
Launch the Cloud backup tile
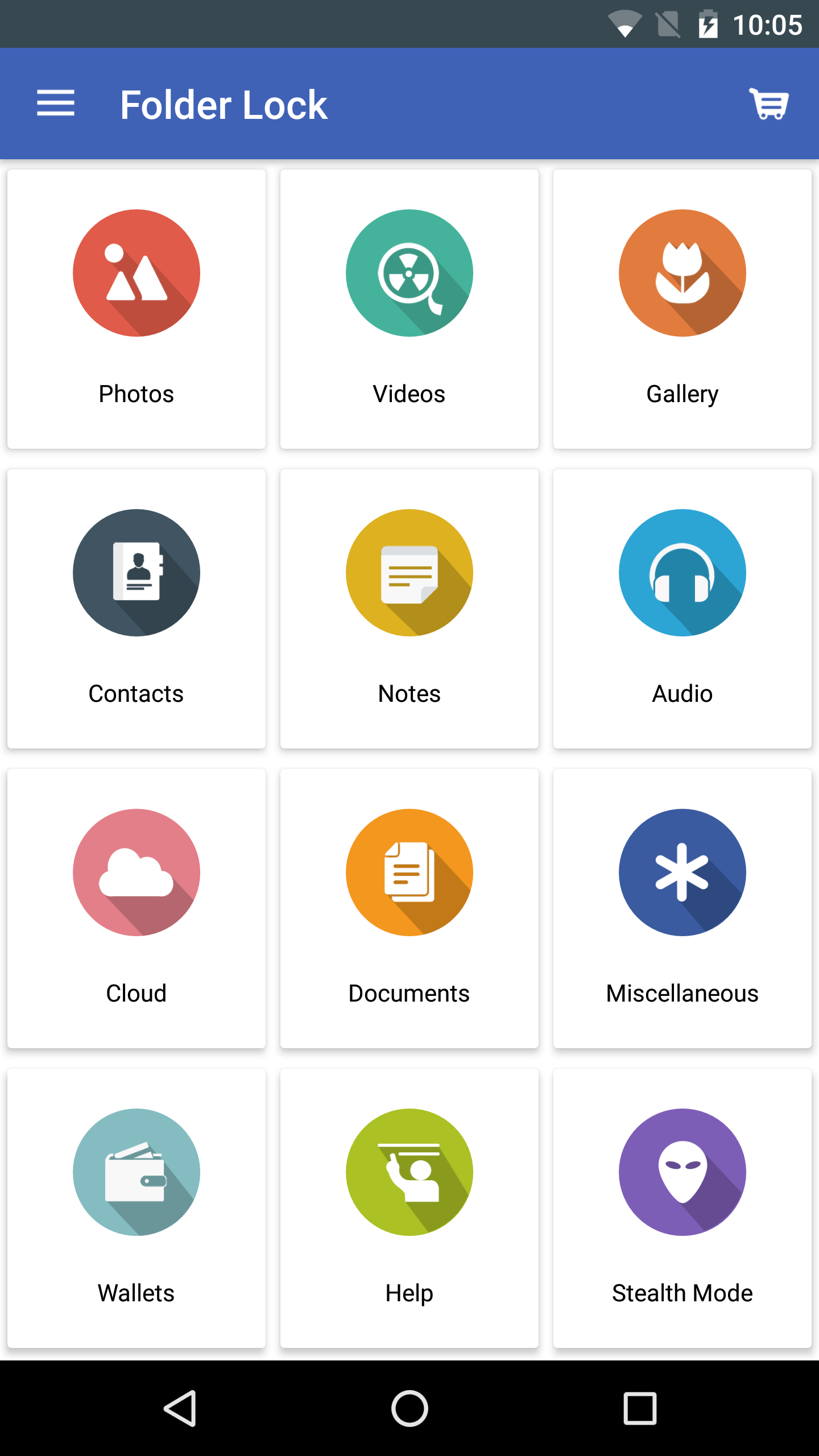[136, 908]
